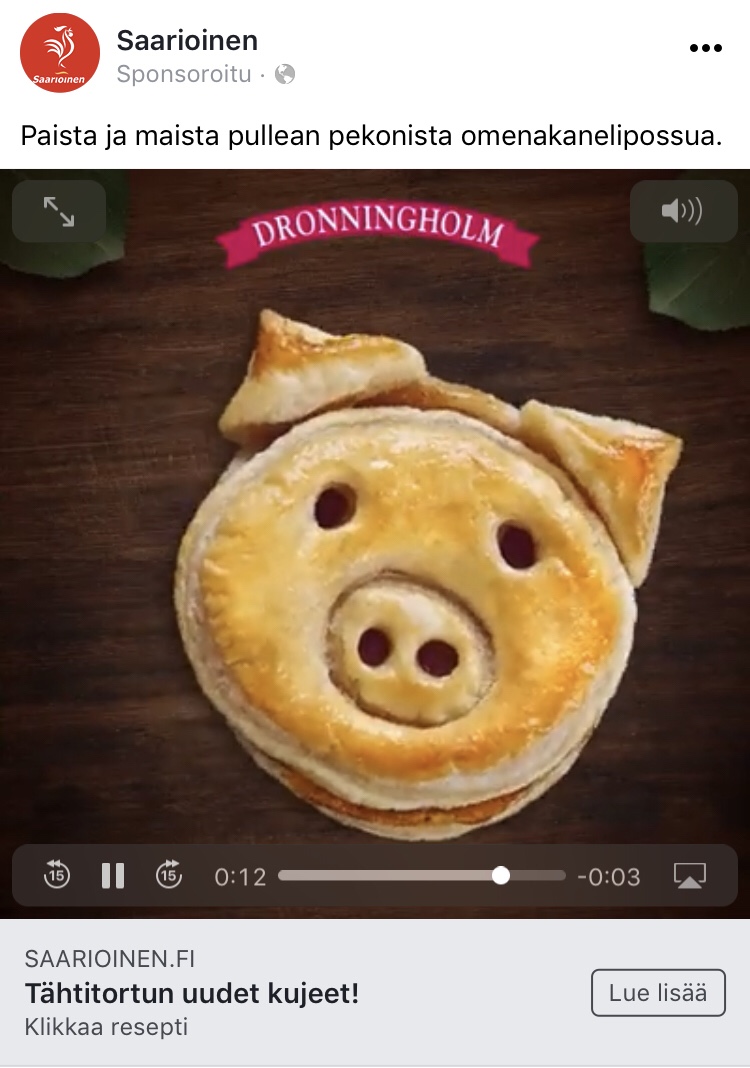This screenshot has height=1068, width=750.
Task: Rewind the video 15 seconds
Action: point(57,876)
